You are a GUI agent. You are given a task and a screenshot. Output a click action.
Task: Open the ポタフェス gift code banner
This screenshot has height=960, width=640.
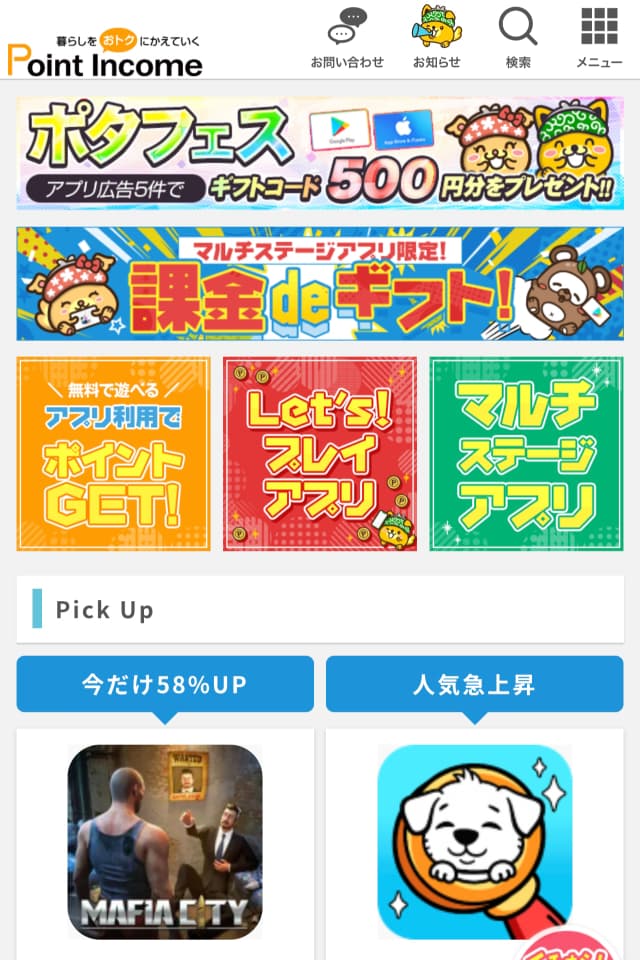320,153
